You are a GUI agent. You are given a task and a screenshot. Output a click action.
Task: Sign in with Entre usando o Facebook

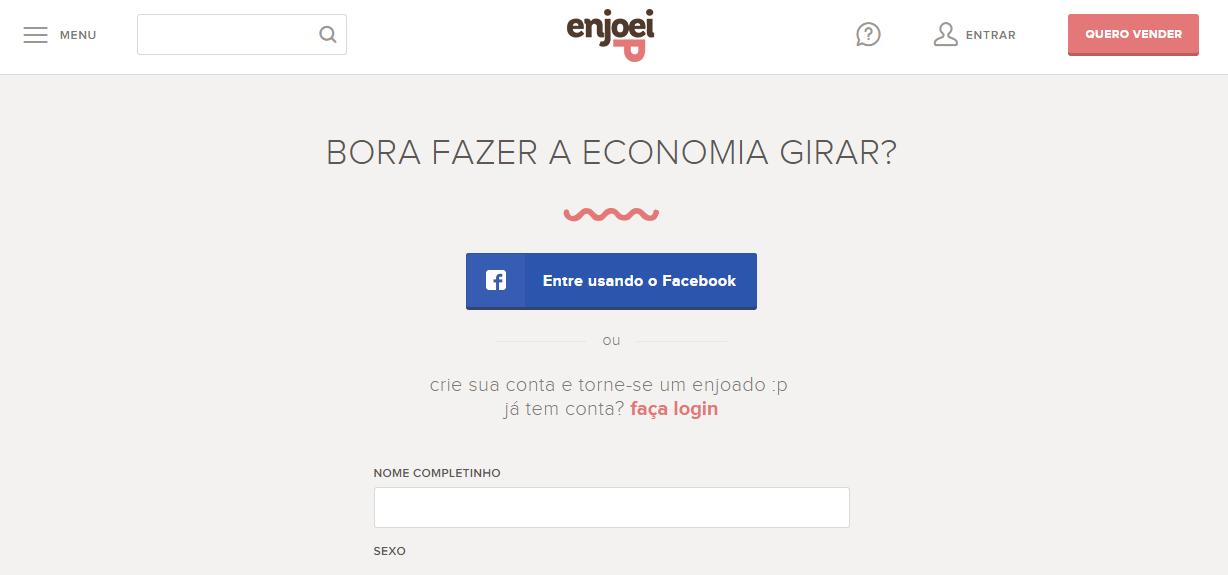611,281
